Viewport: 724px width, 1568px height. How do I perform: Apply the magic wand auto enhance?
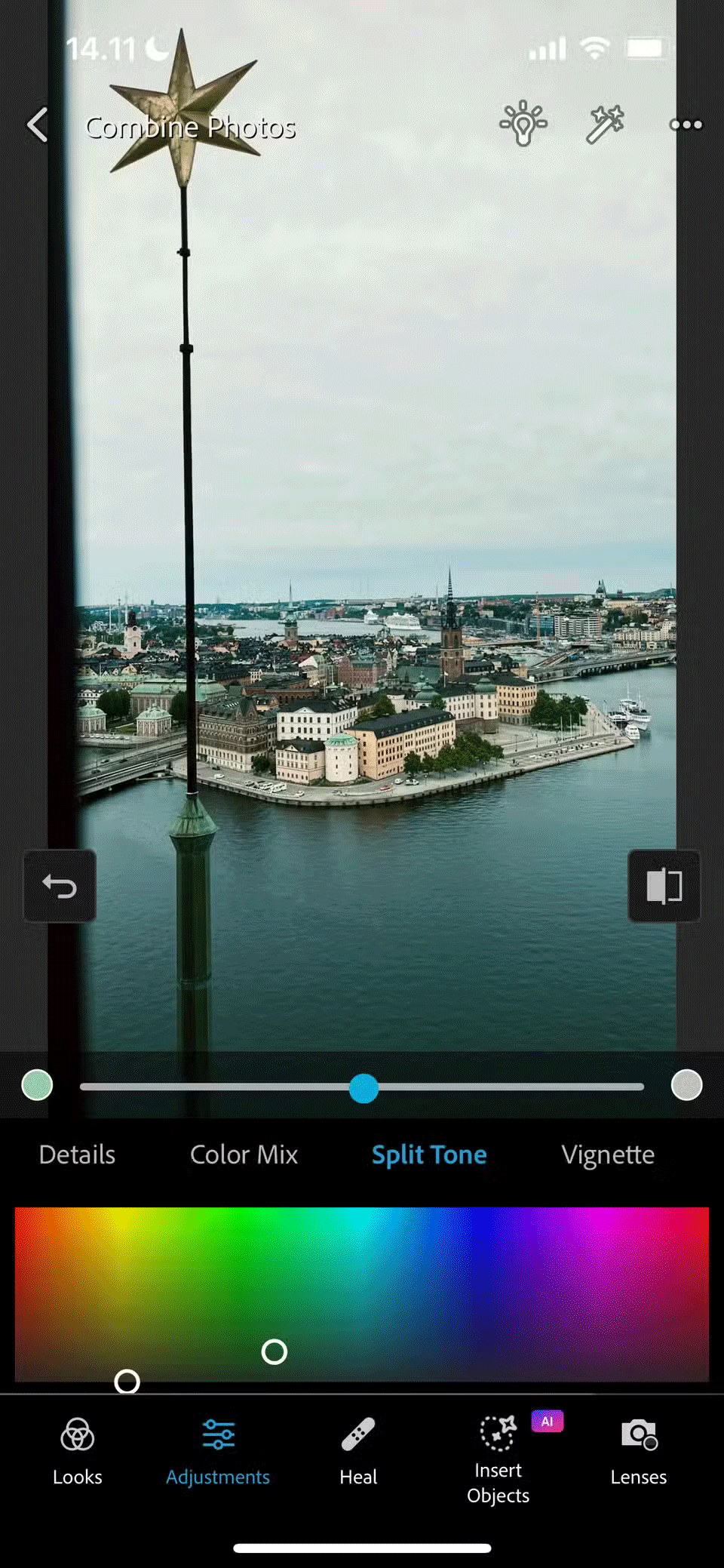click(x=605, y=124)
